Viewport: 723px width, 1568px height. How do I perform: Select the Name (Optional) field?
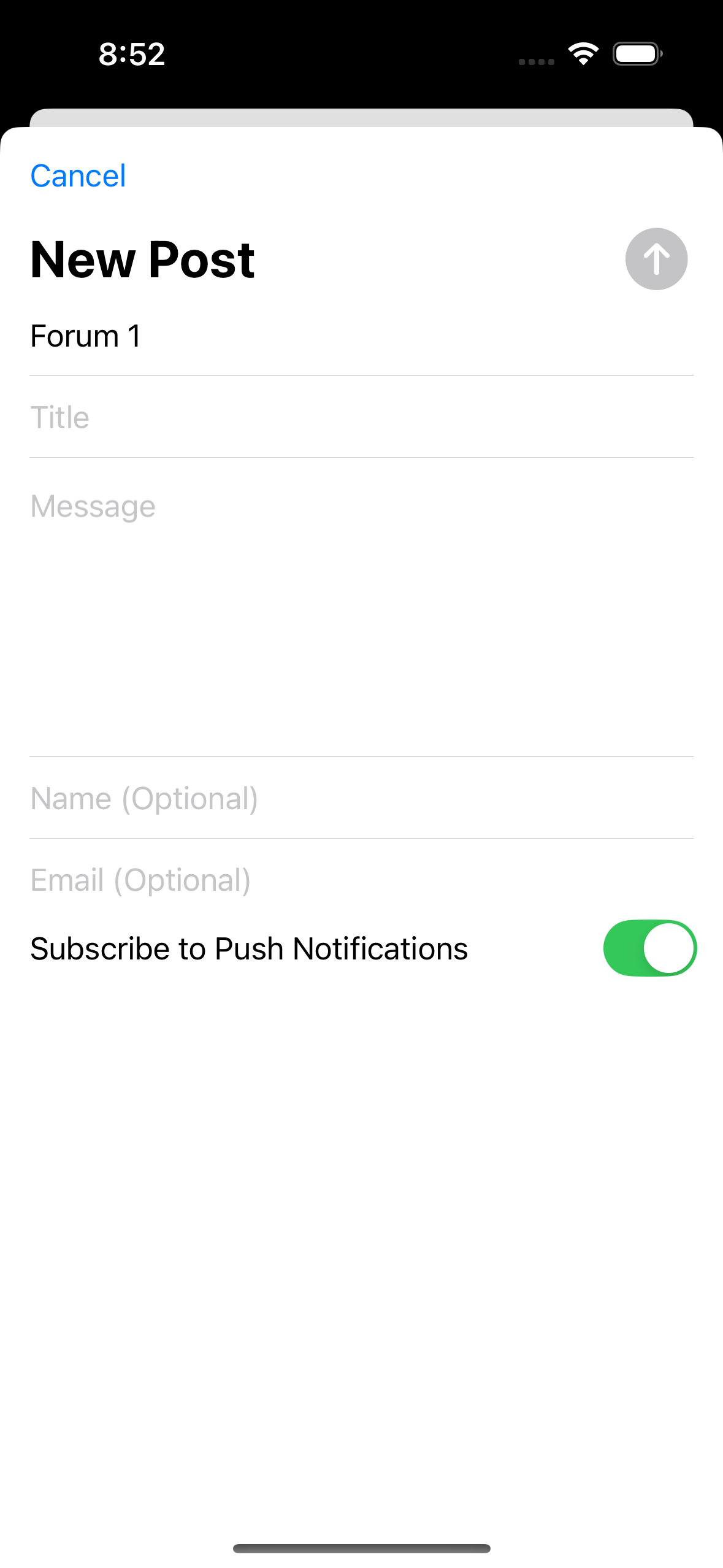tap(361, 799)
